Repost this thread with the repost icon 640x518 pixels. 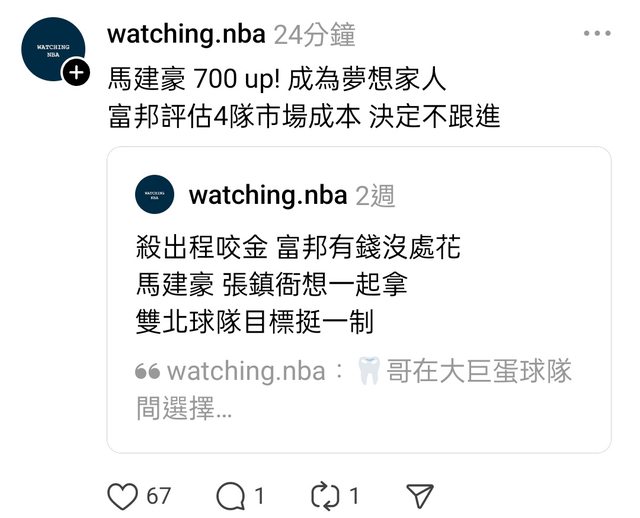[325, 495]
